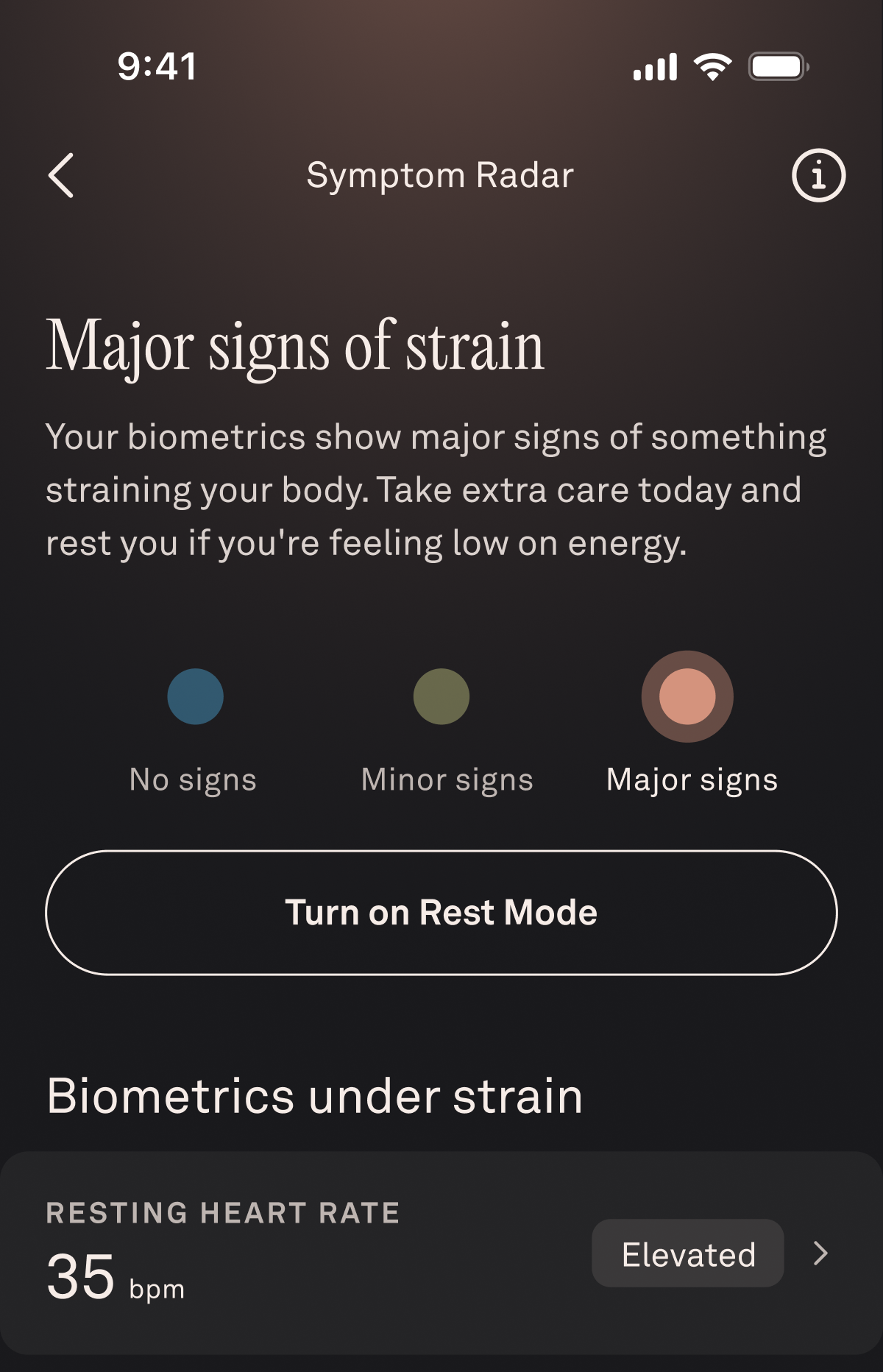Open the info icon in the header
The width and height of the screenshot is (883, 1372).
(818, 175)
